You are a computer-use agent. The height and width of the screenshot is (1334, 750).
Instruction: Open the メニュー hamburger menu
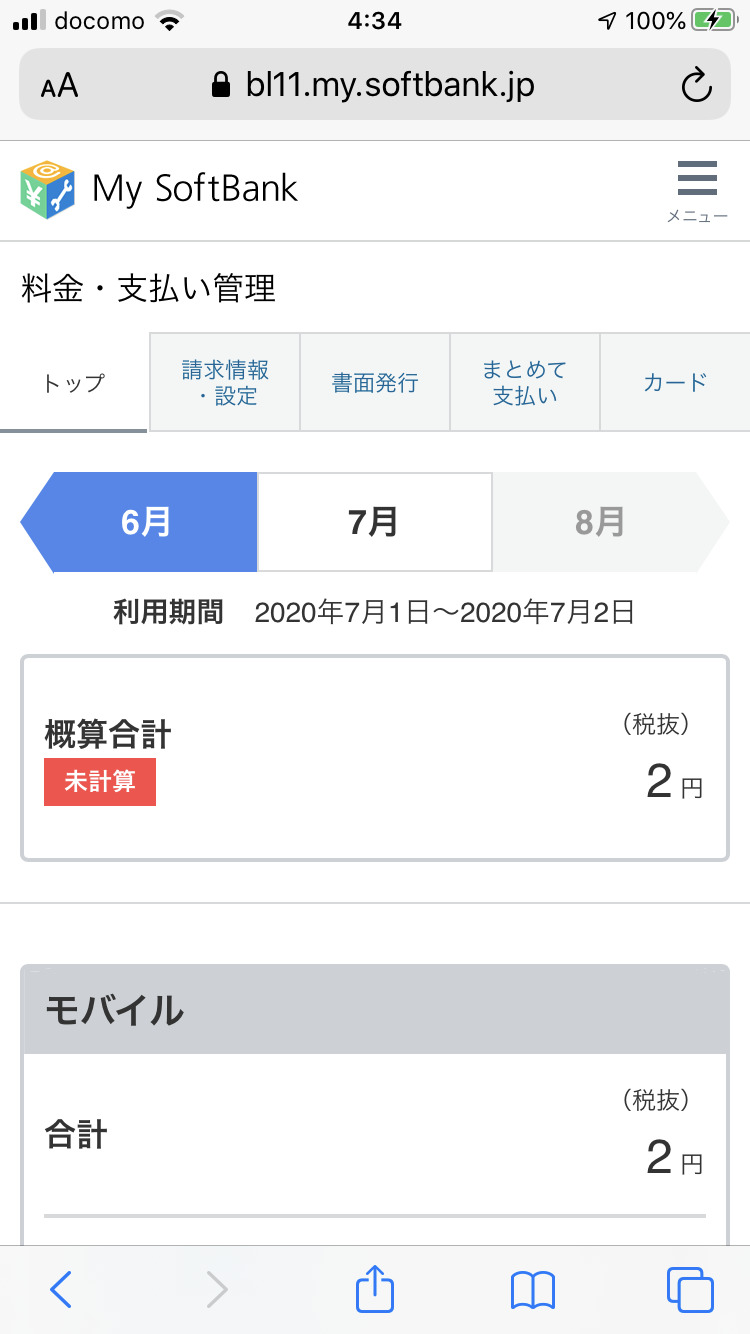click(x=697, y=189)
